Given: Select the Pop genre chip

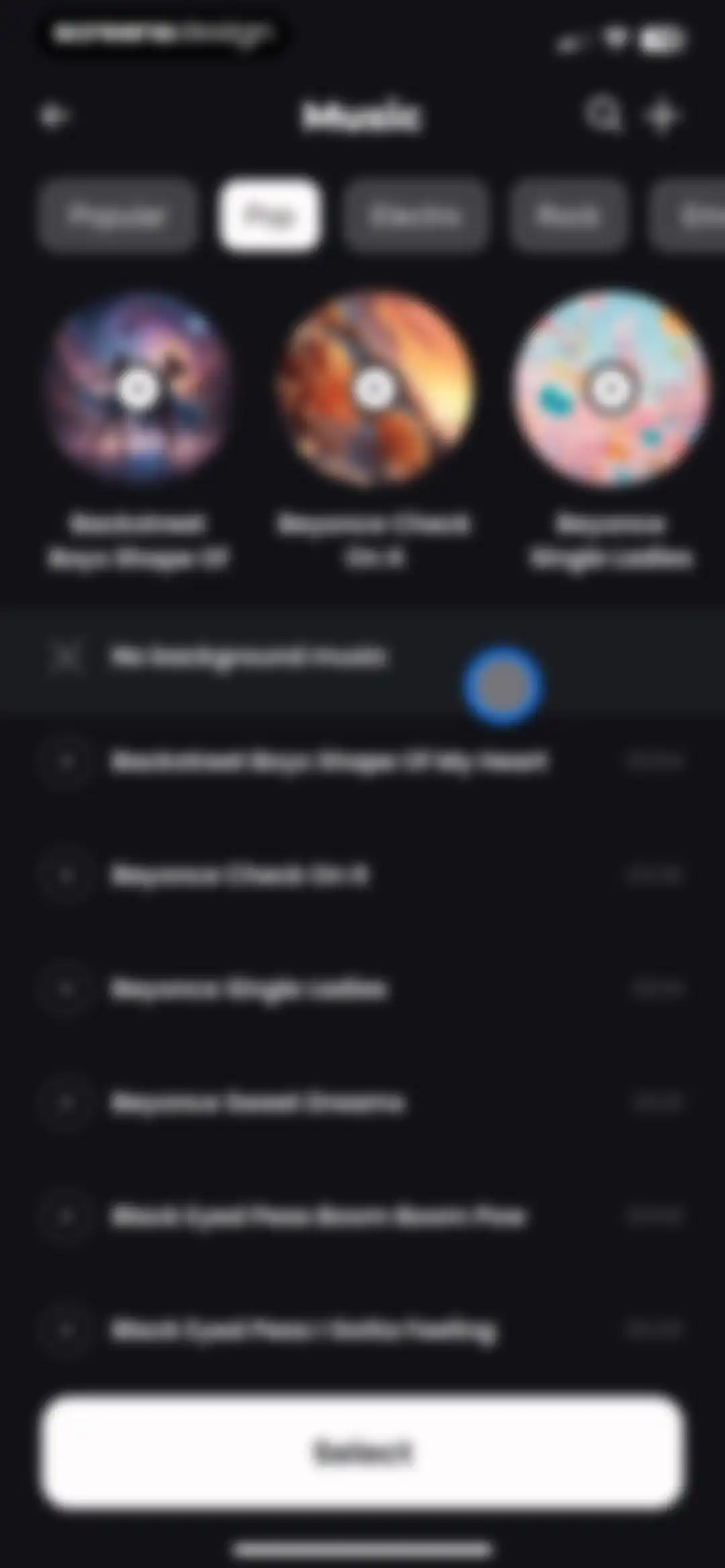Looking at the screenshot, I should click(270, 215).
